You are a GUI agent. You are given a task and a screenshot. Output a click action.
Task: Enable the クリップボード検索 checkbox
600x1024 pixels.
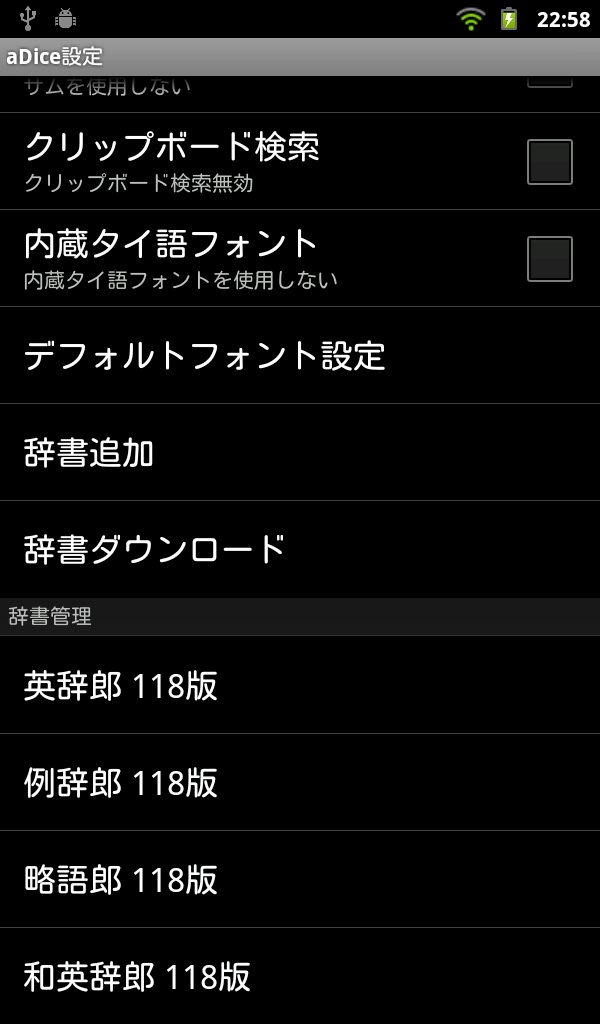(x=549, y=162)
